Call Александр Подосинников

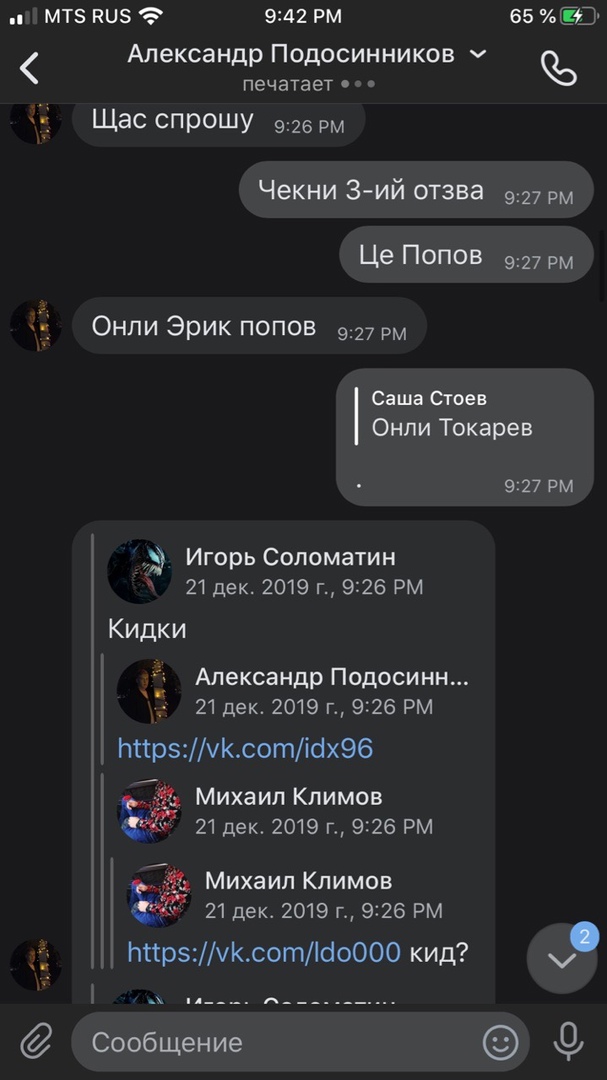[x=558, y=67]
